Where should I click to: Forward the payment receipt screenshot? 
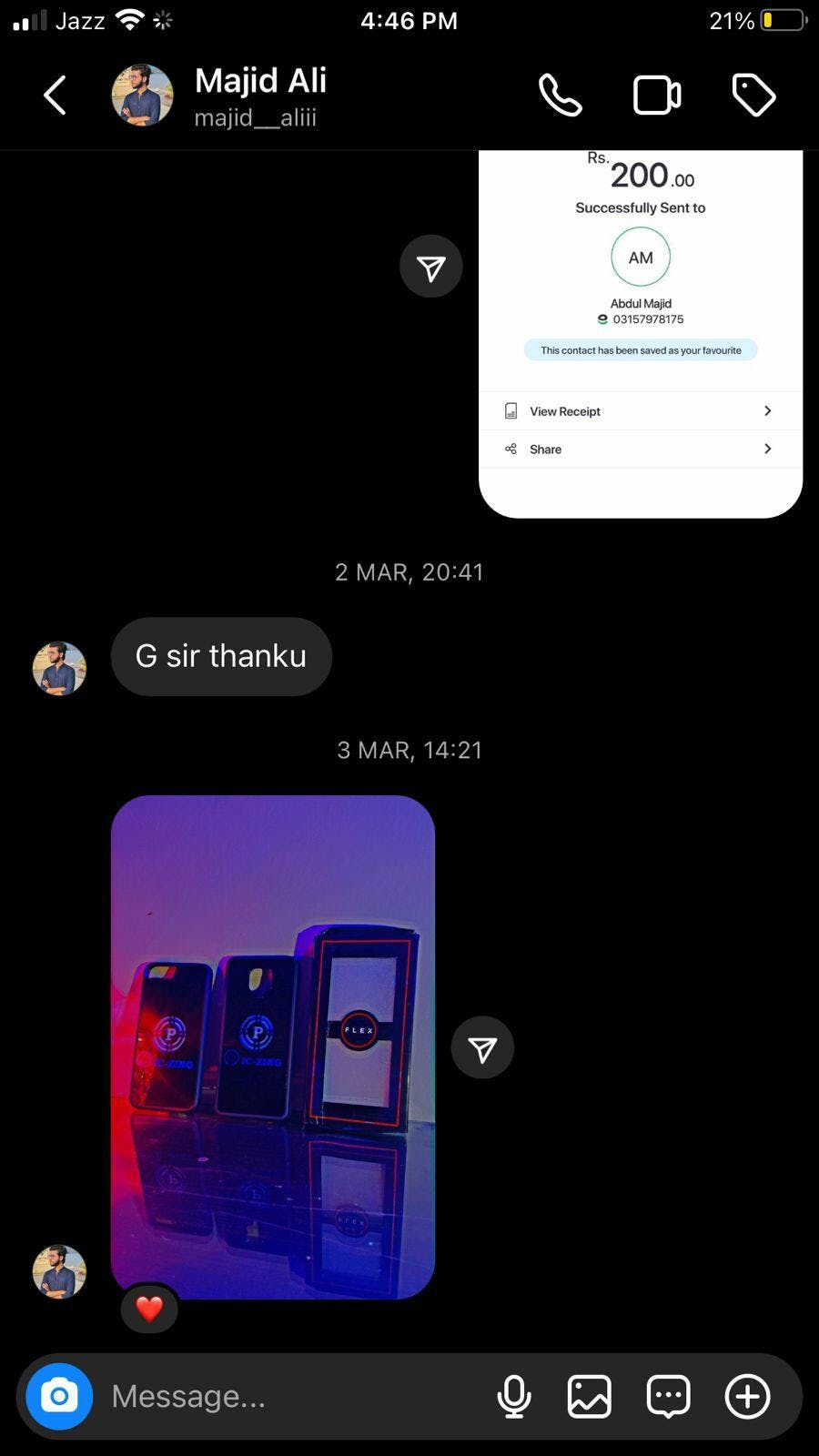[431, 267]
